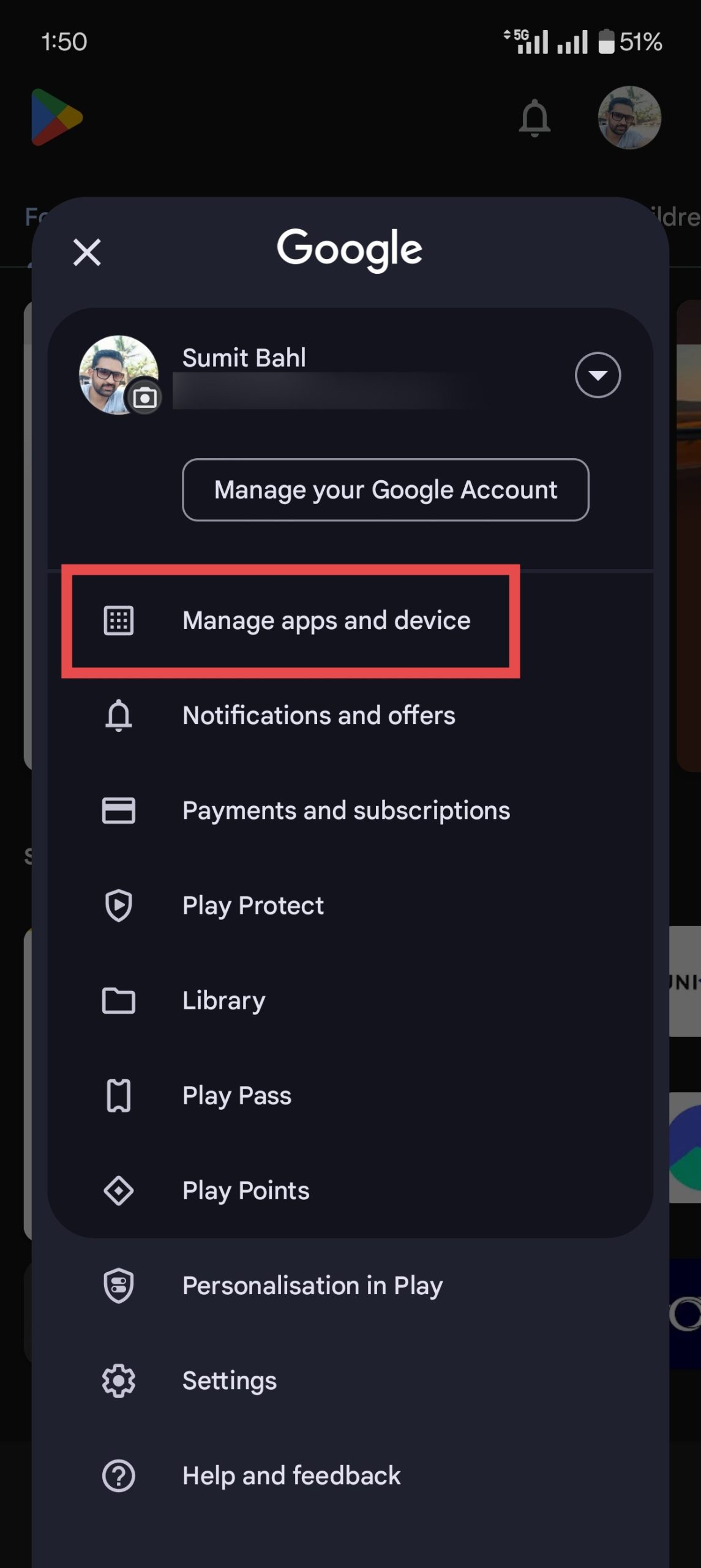Screen dimensions: 701x1568
Task: Open Personalisation in Play
Action: pyautogui.click(x=312, y=1285)
